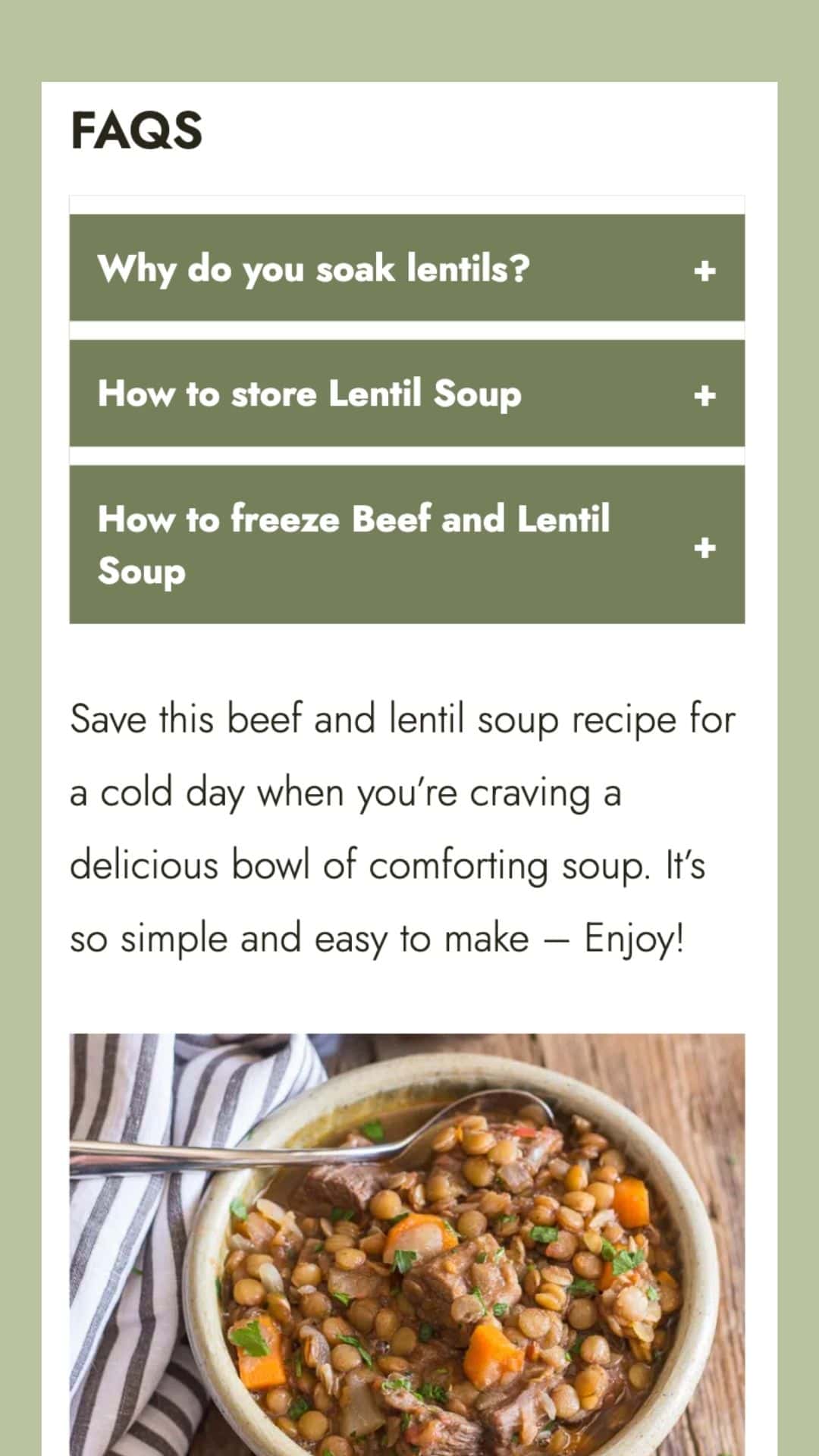
Task: Expand 'How to store Lentil Soup' FAQ
Action: point(406,394)
